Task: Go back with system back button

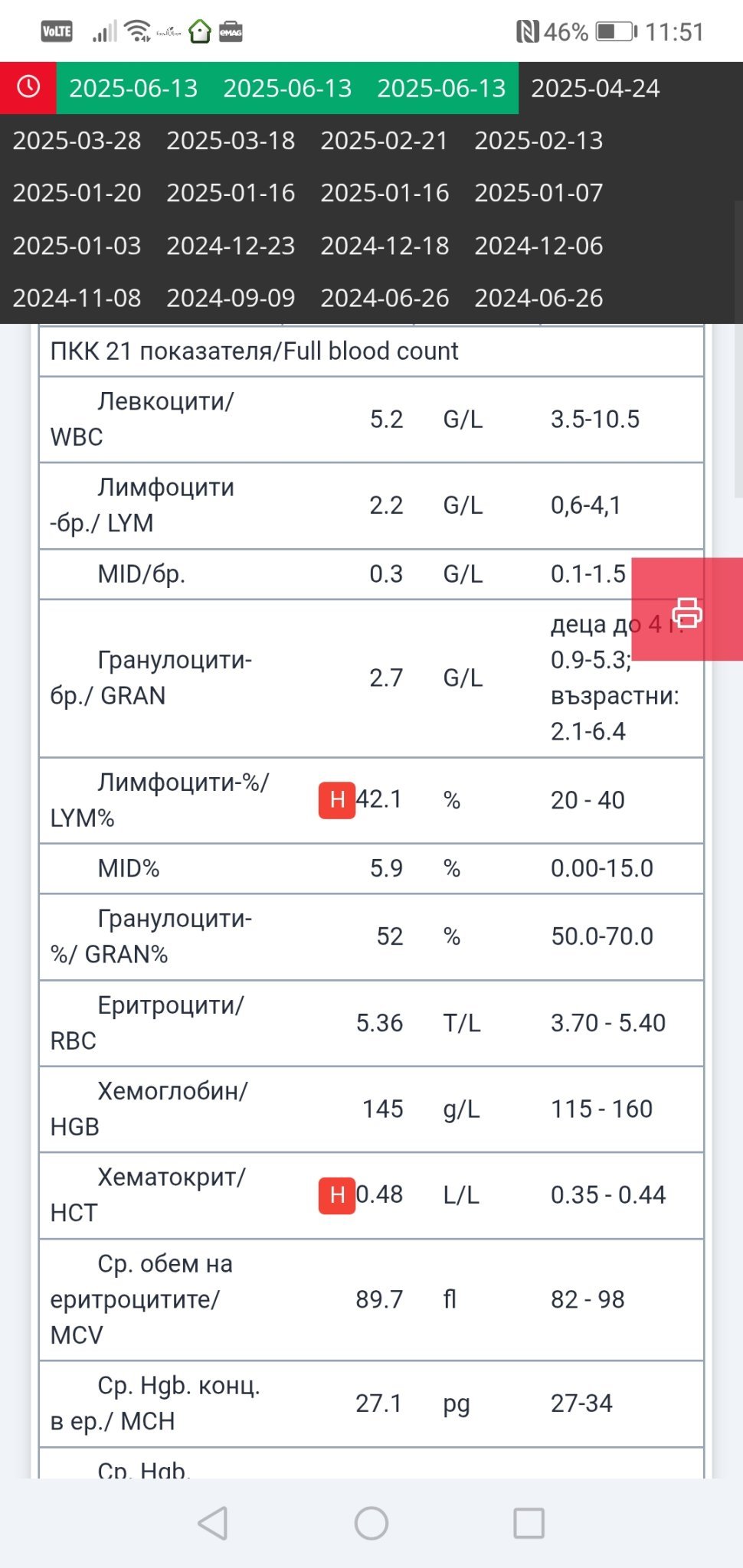Action: pos(213,1523)
